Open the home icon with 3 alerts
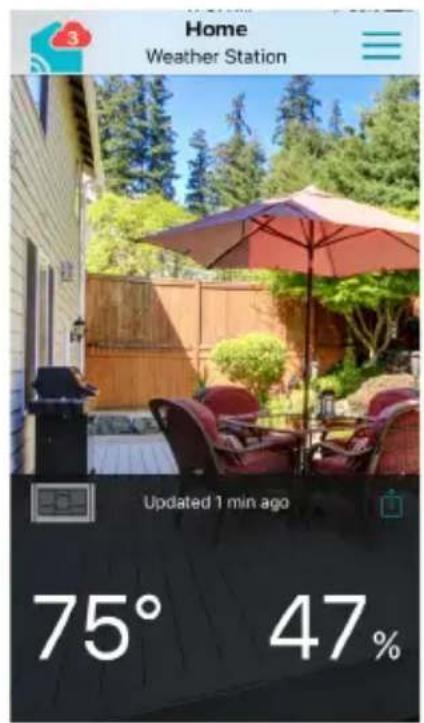 60,46
